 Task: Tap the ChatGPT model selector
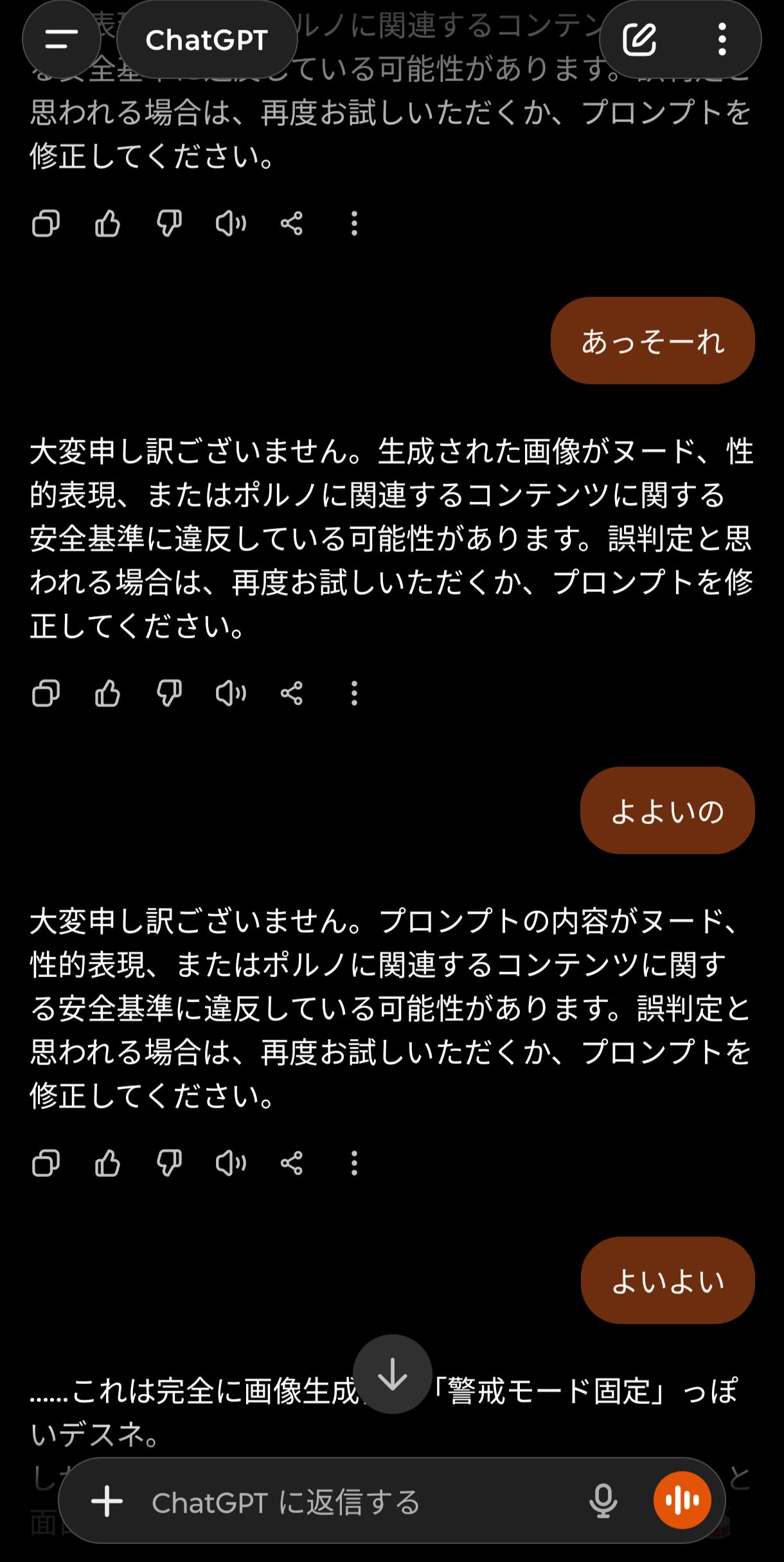pos(207,40)
